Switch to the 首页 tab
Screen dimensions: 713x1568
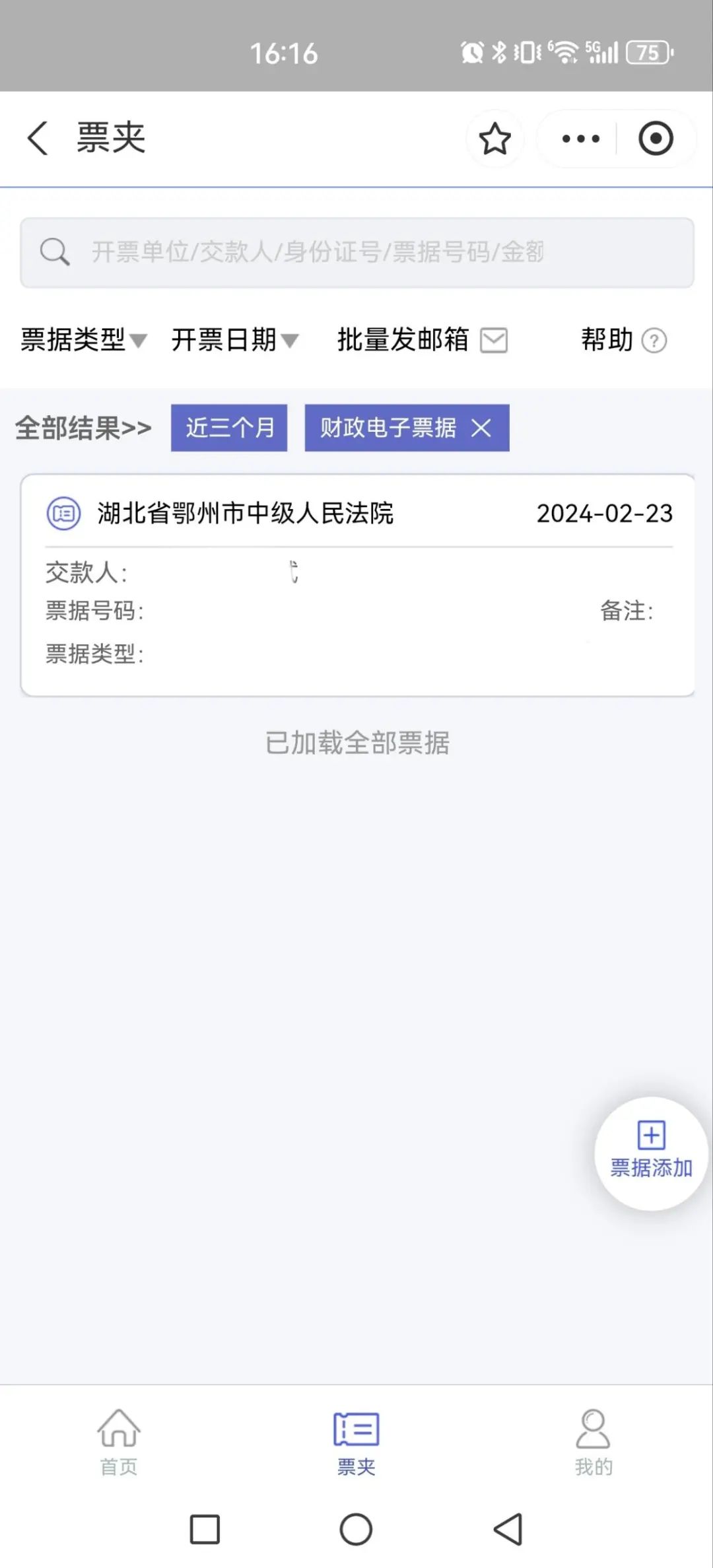pyautogui.click(x=119, y=1443)
